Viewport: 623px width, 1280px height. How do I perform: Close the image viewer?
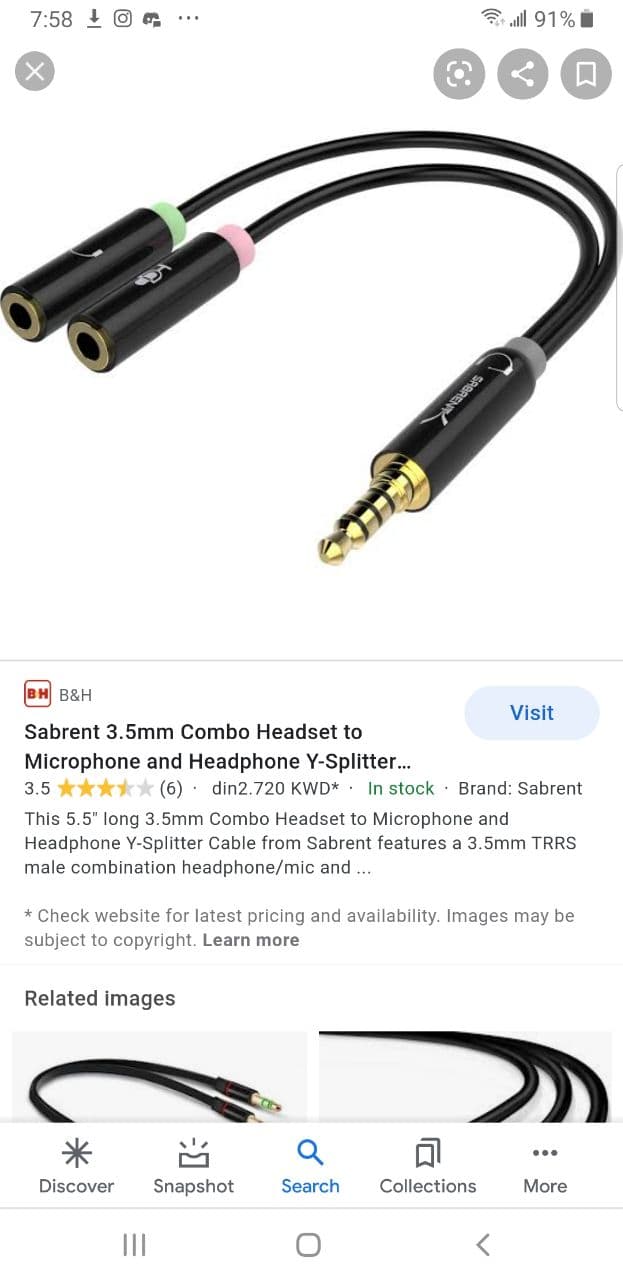[35, 71]
